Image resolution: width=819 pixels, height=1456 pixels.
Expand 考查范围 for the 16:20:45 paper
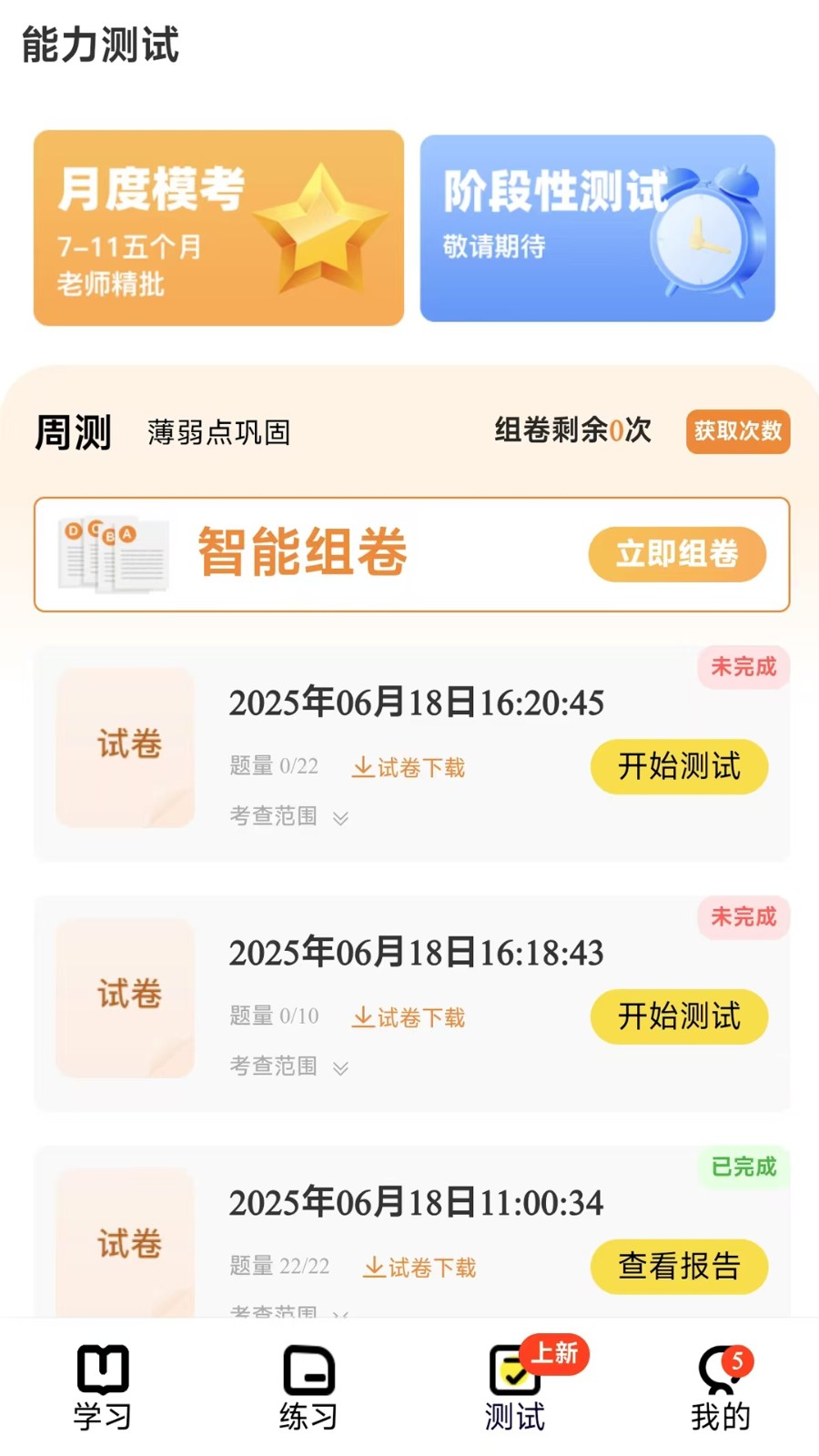[289, 816]
